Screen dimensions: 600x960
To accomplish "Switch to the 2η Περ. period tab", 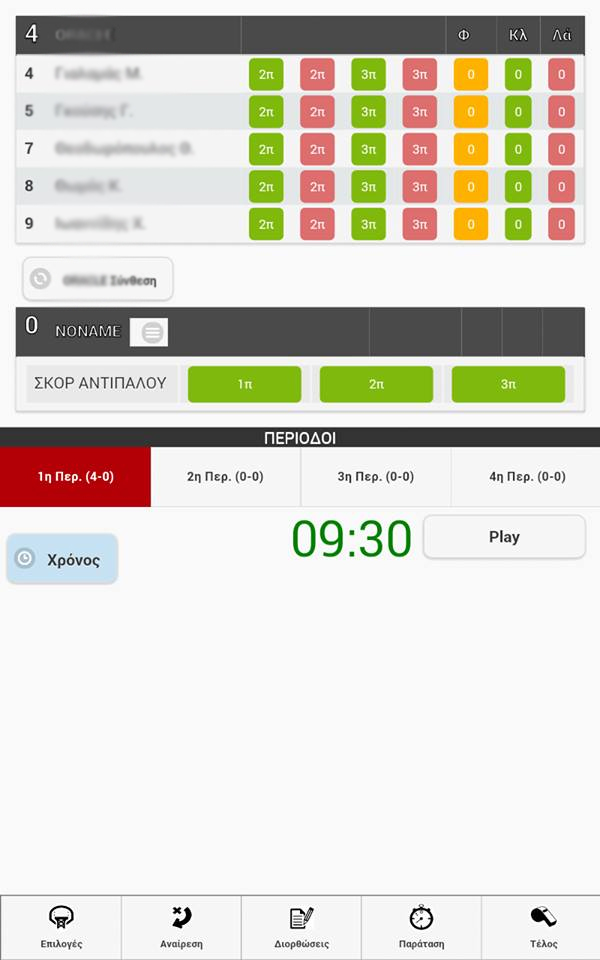I will (225, 477).
